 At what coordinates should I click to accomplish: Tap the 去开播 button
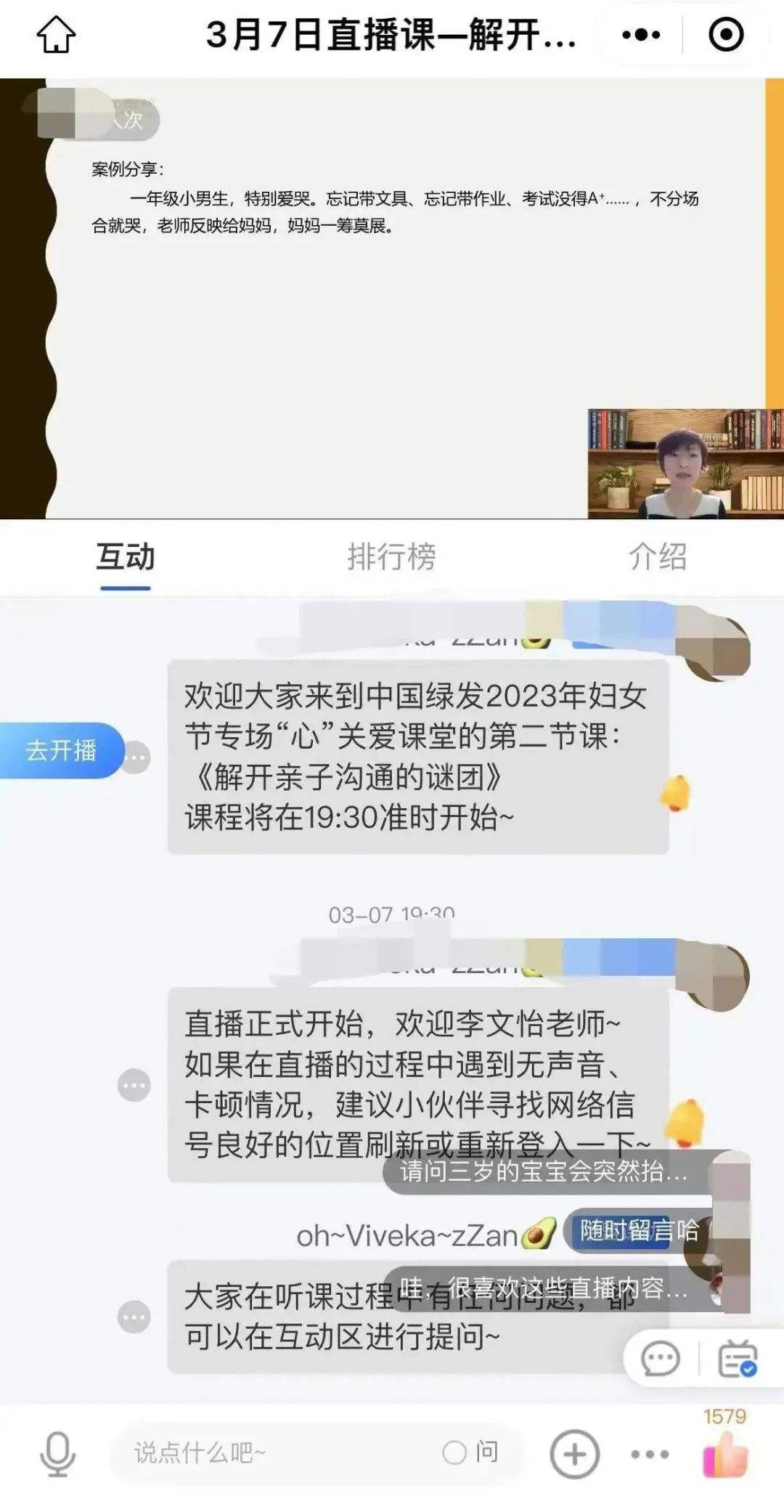click(61, 750)
